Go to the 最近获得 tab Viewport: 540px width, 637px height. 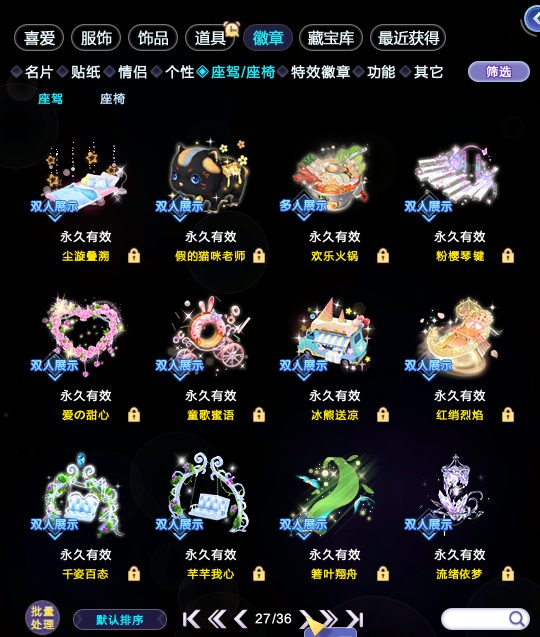pos(408,38)
